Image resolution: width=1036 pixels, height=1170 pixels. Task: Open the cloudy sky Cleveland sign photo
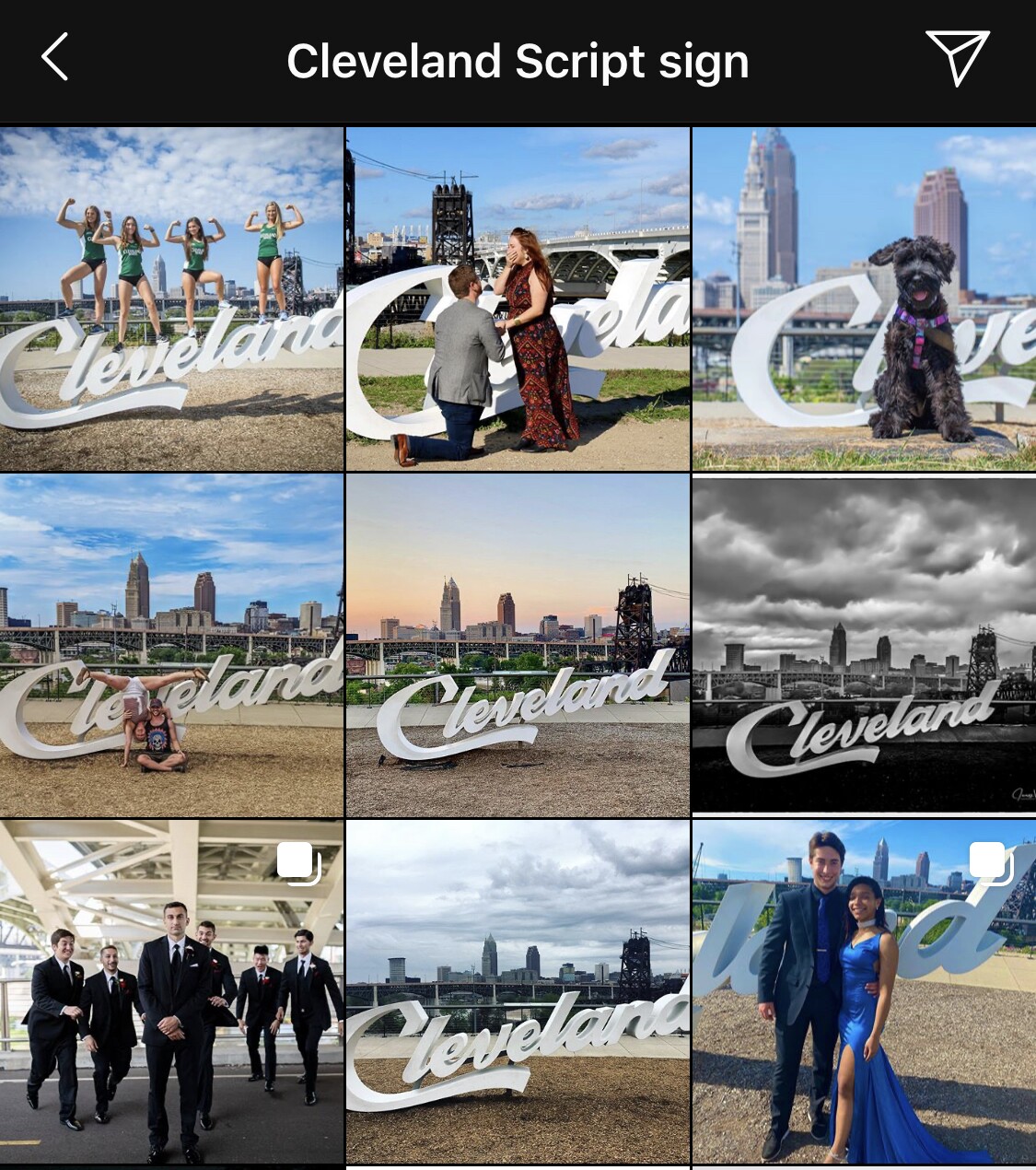point(518,991)
